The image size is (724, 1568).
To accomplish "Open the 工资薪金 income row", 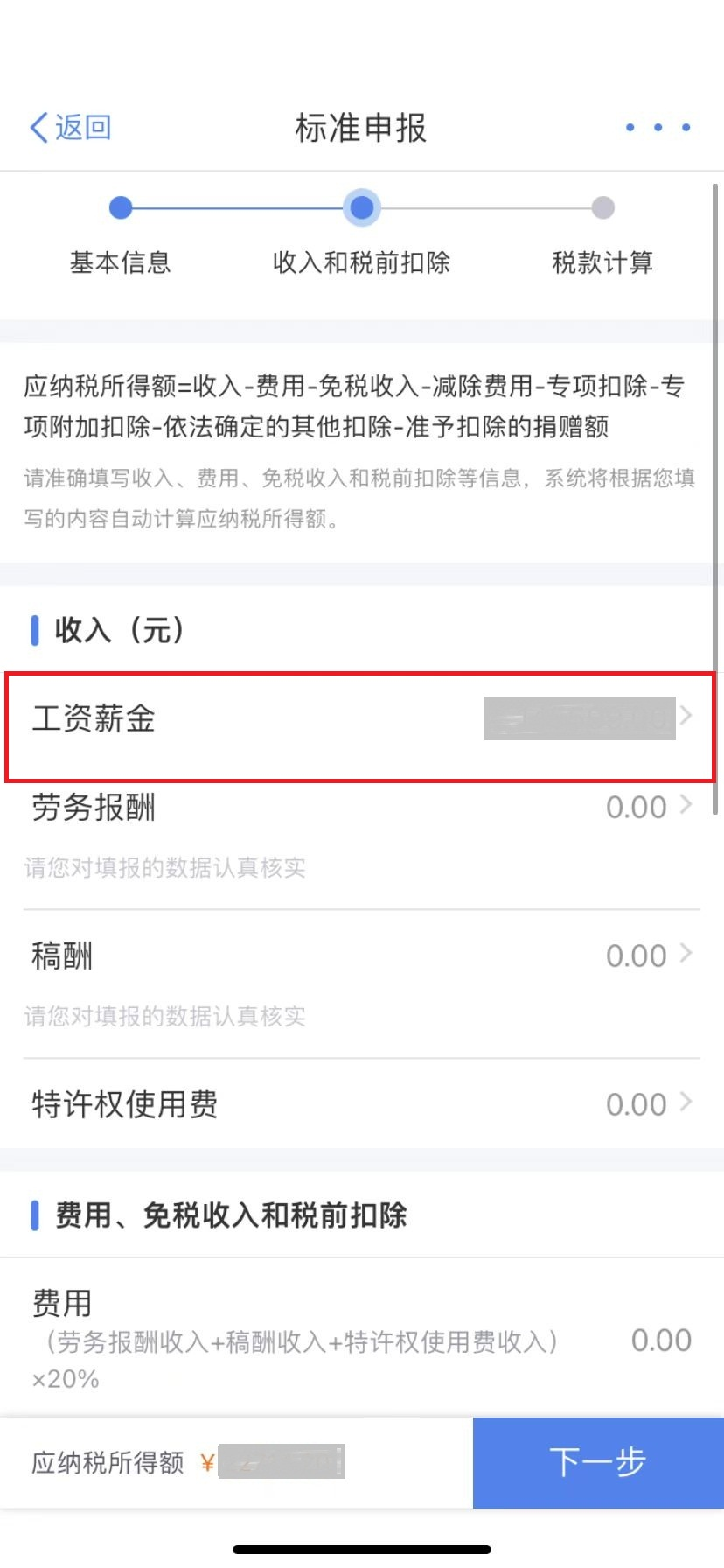I will [x=361, y=718].
